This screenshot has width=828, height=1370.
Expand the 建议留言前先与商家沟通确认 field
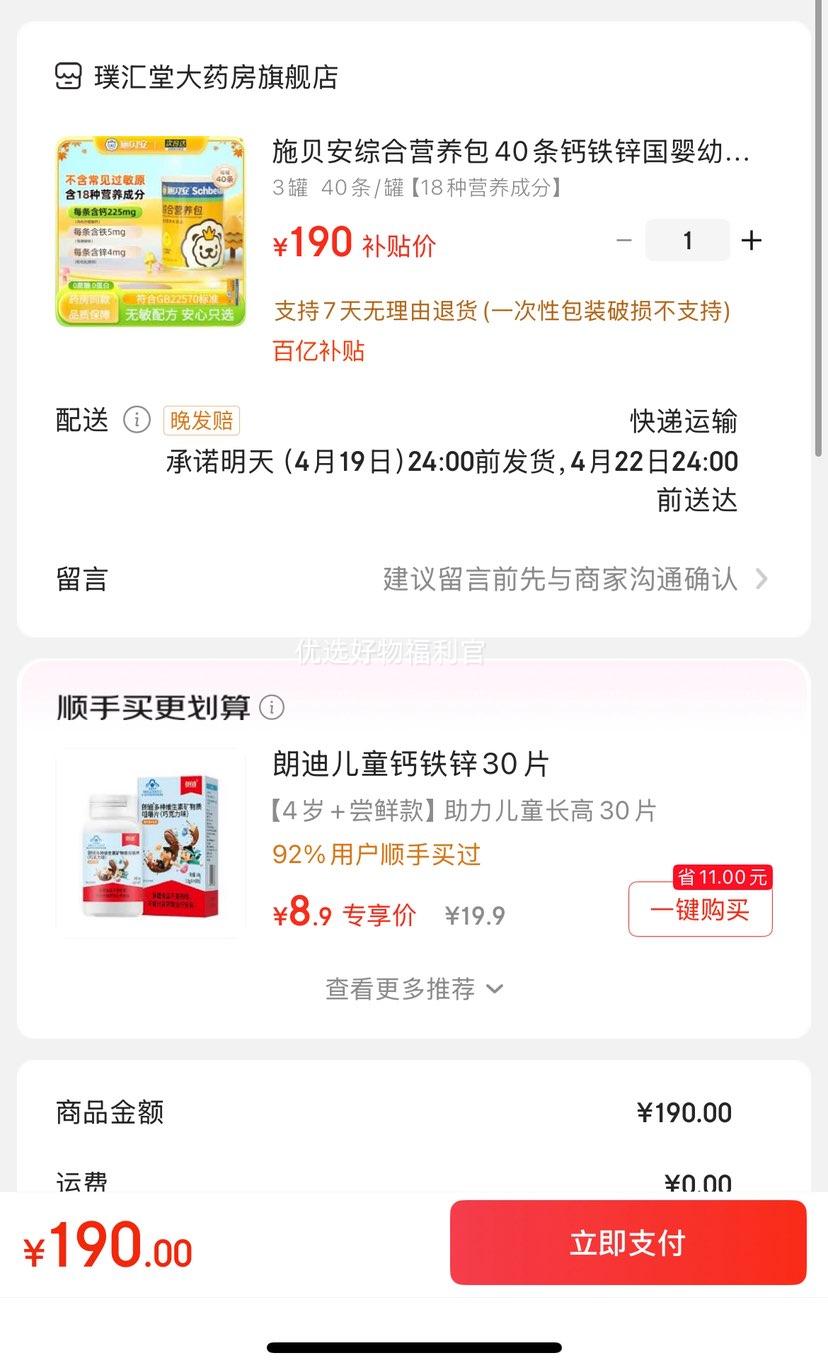pos(556,578)
